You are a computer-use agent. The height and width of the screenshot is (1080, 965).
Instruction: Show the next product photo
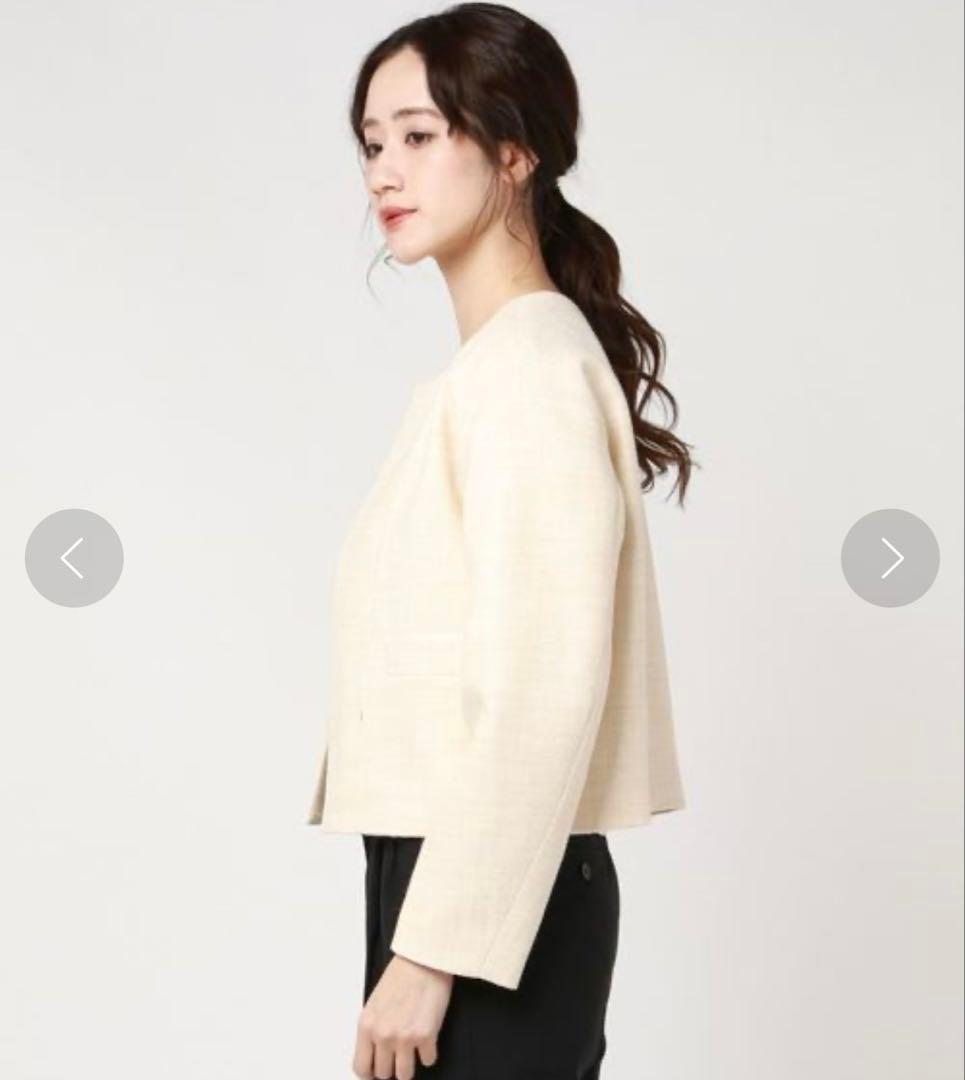(889, 558)
